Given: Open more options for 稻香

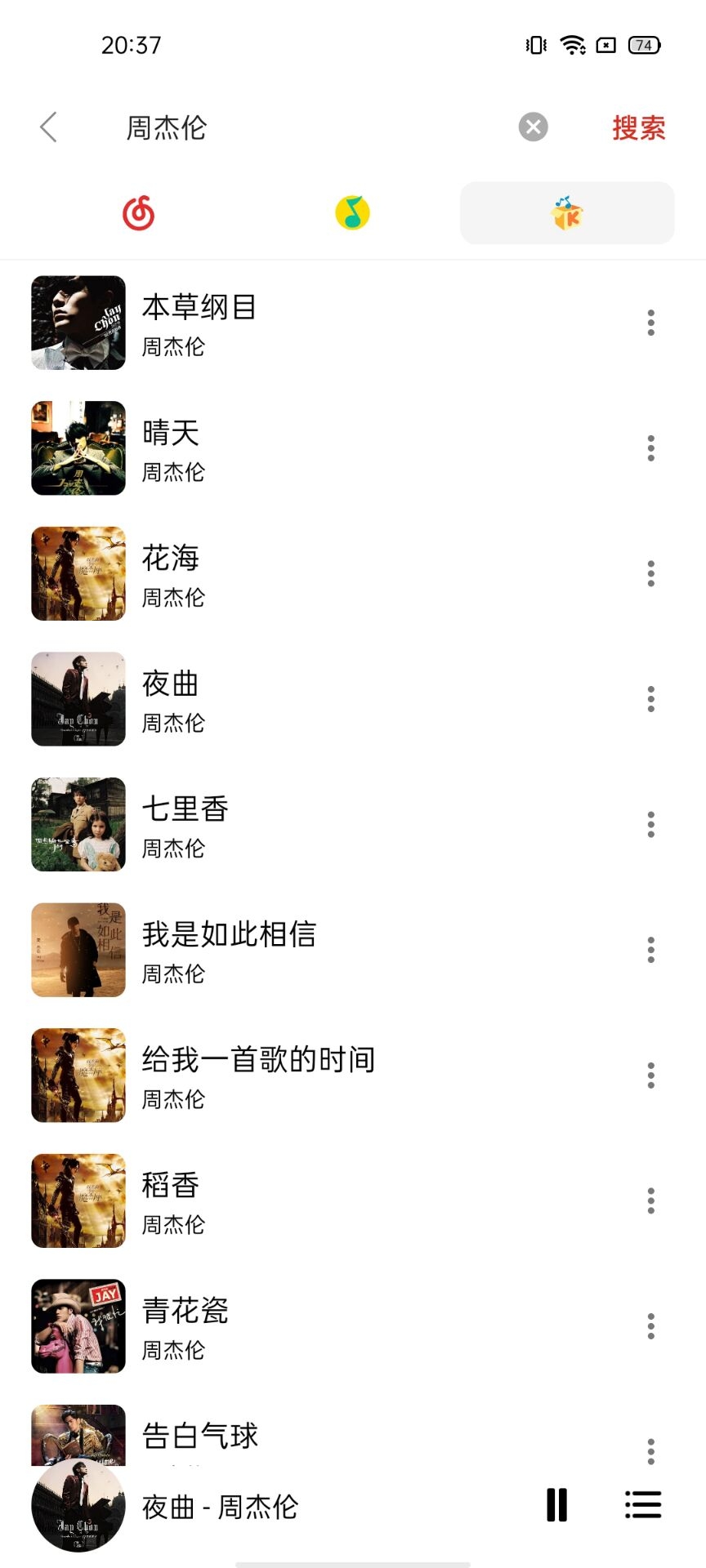Looking at the screenshot, I should pos(651,1200).
